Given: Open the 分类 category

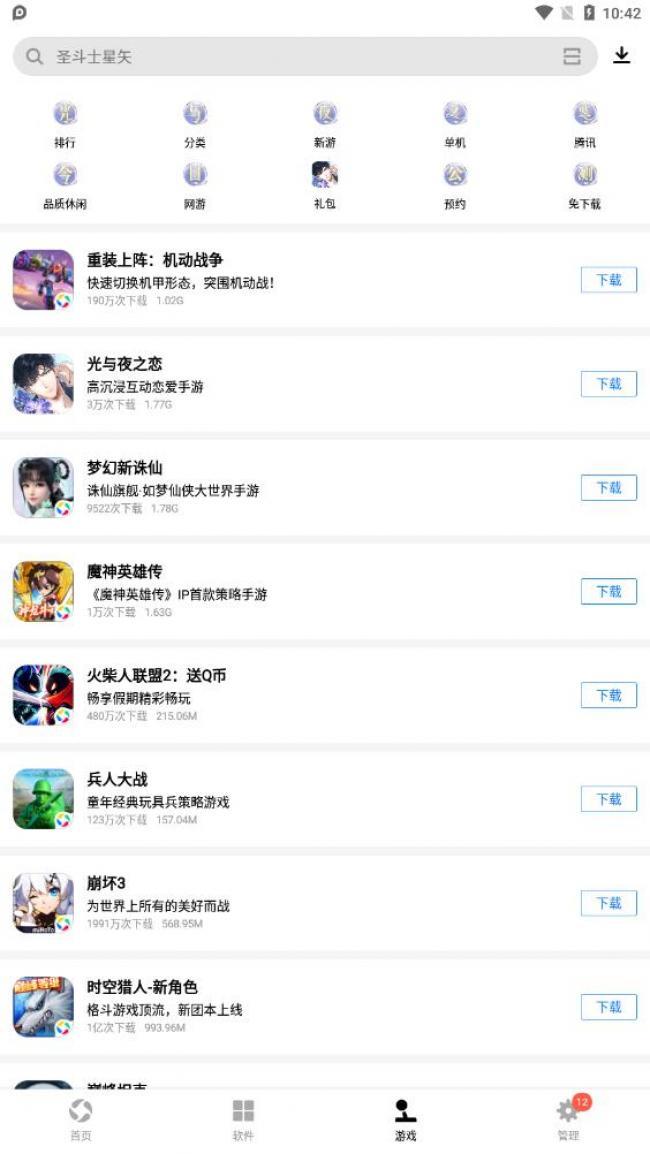Looking at the screenshot, I should pyautogui.click(x=195, y=125).
